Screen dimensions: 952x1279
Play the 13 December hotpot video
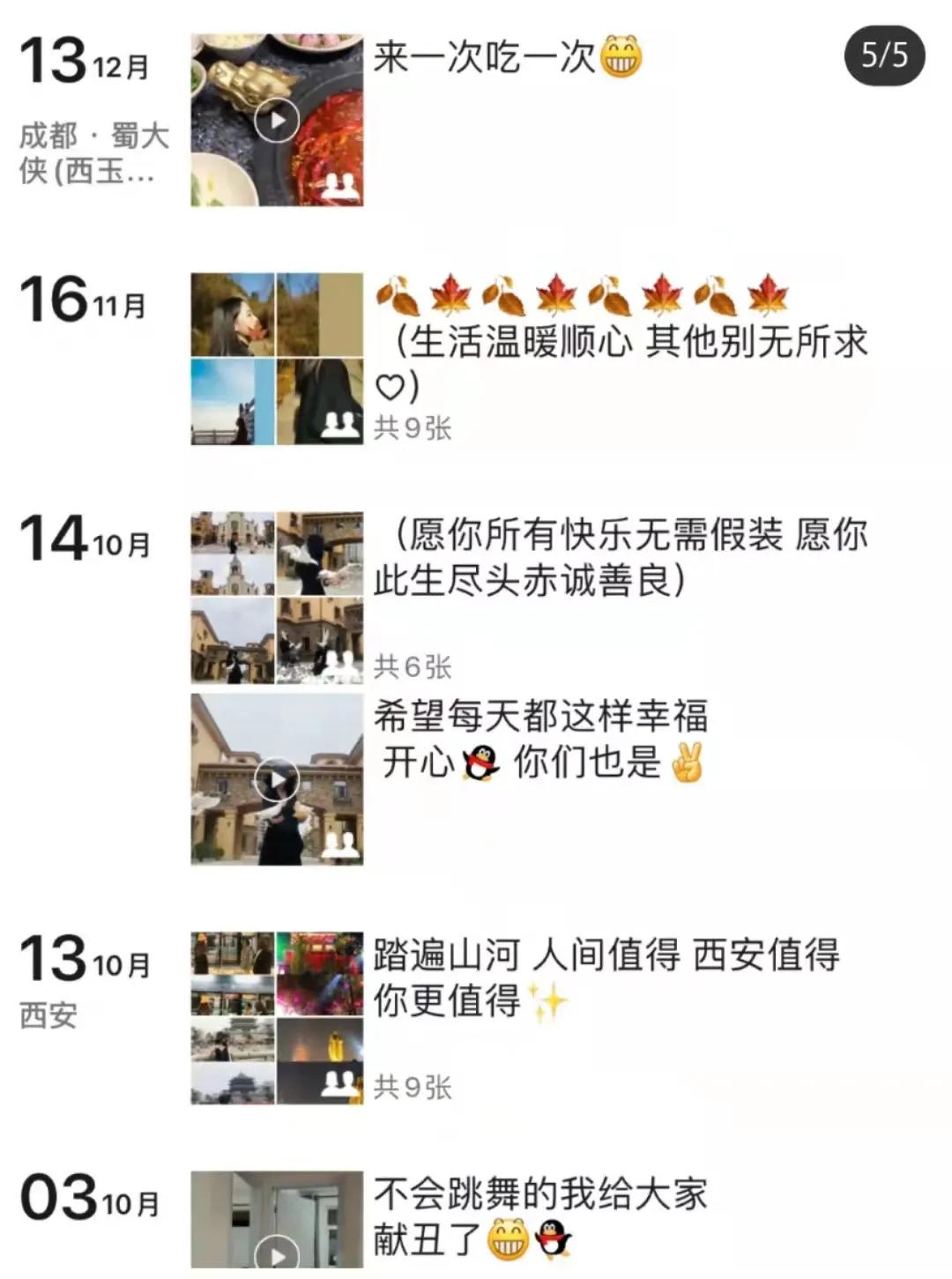point(277,120)
